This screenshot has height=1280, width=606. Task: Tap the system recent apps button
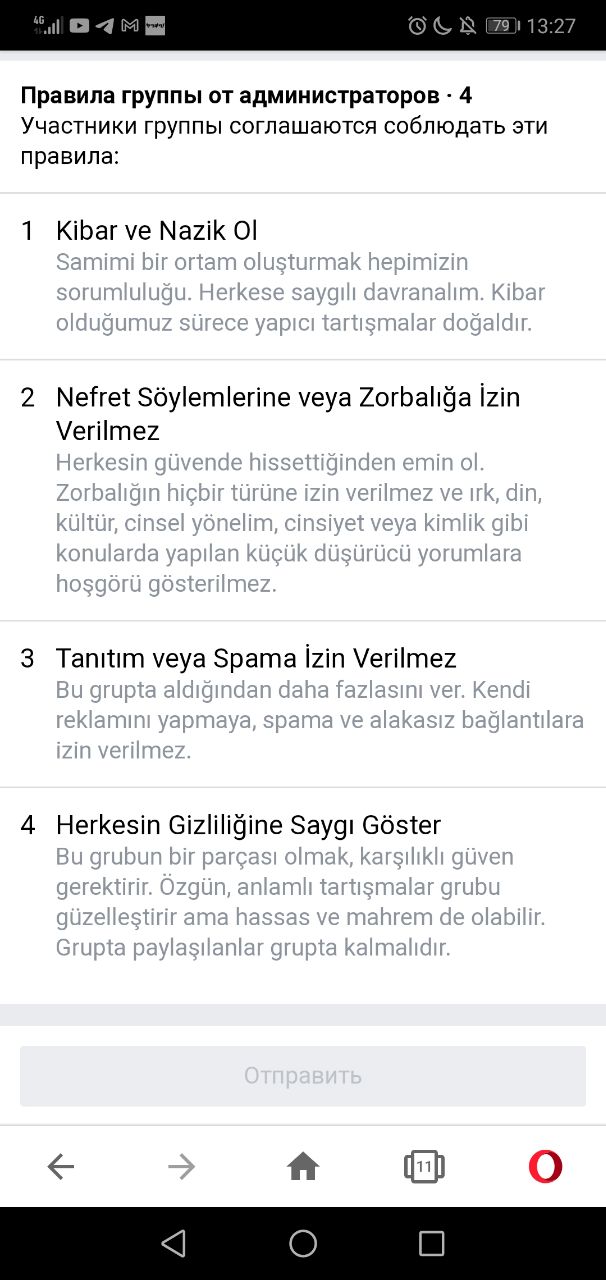coord(431,1243)
